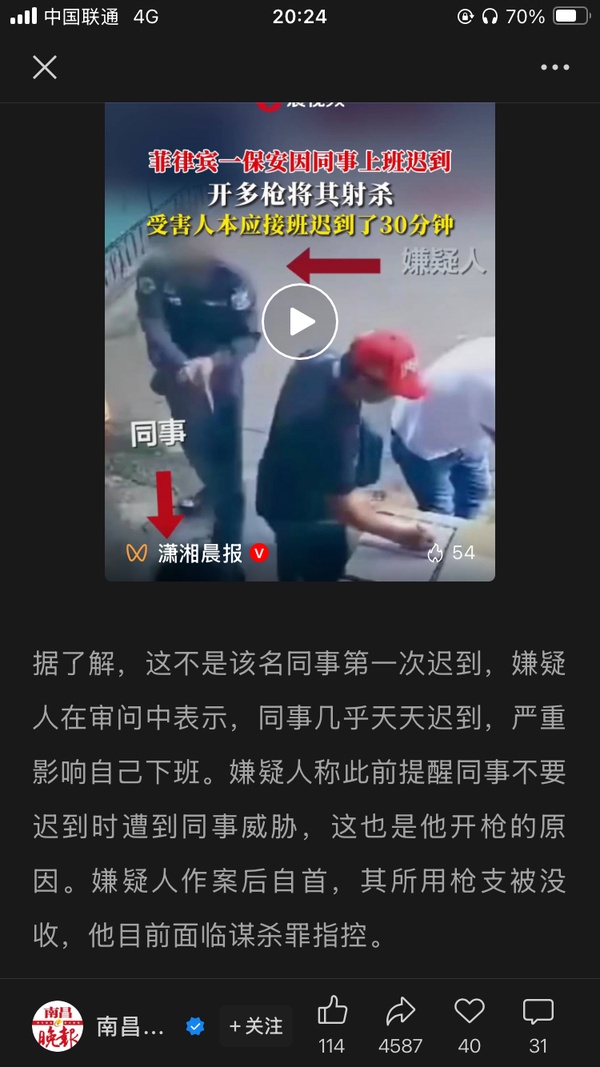Open the 南昌晚报 author profile
Image resolution: width=600 pixels, height=1067 pixels.
pyautogui.click(x=58, y=1026)
